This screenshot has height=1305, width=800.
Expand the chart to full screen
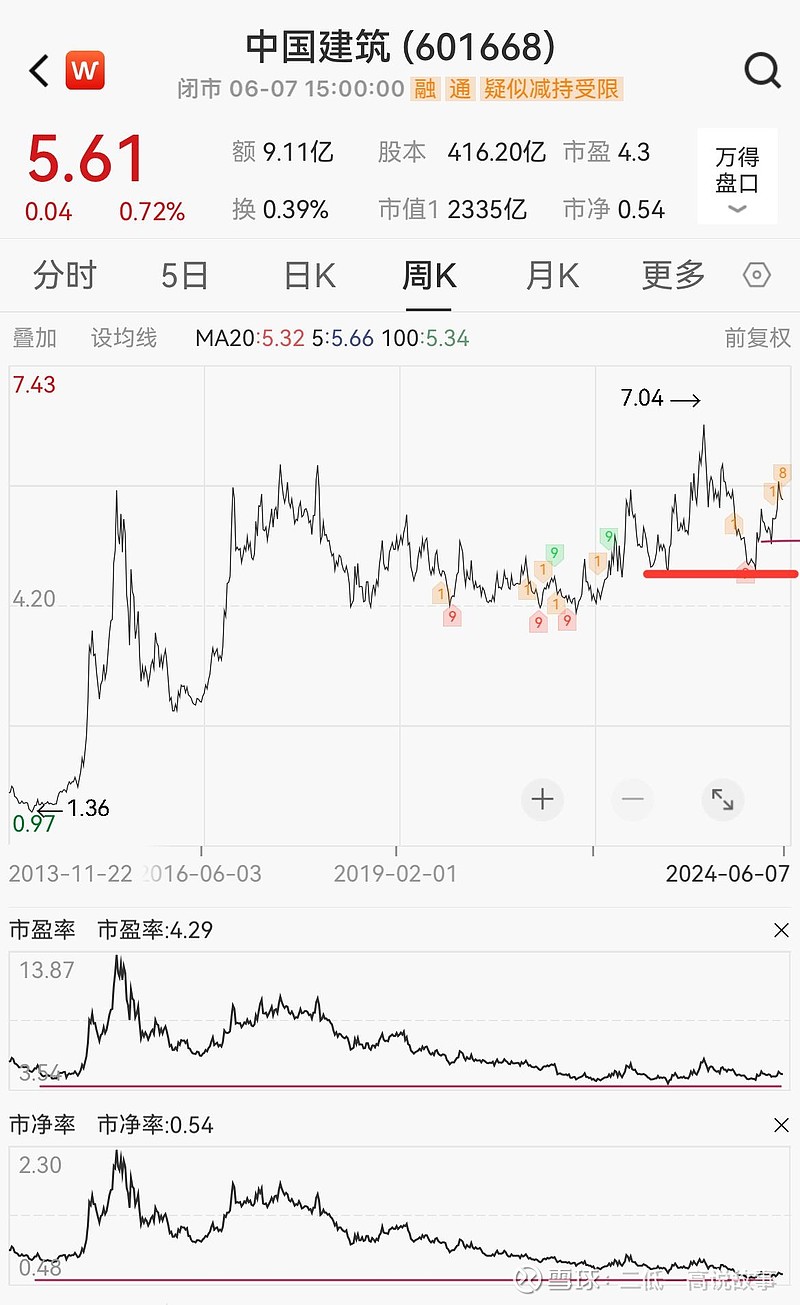point(722,799)
